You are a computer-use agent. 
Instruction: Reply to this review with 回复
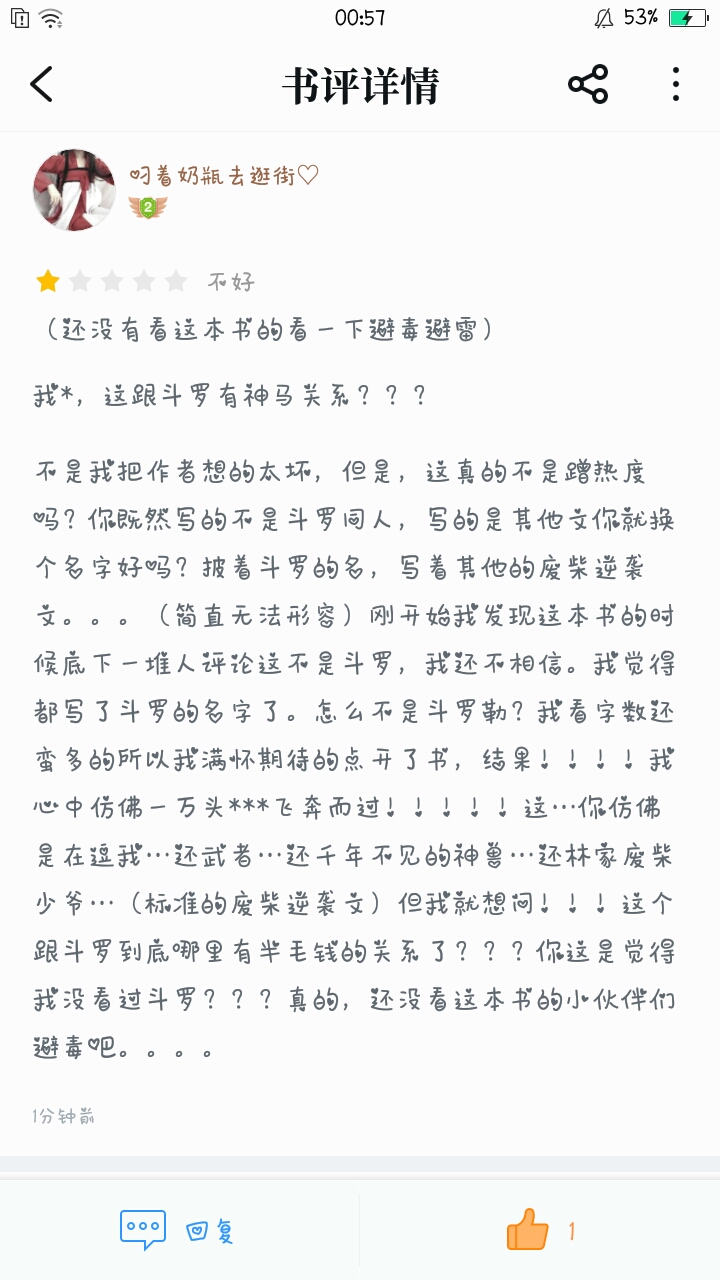tap(178, 1230)
